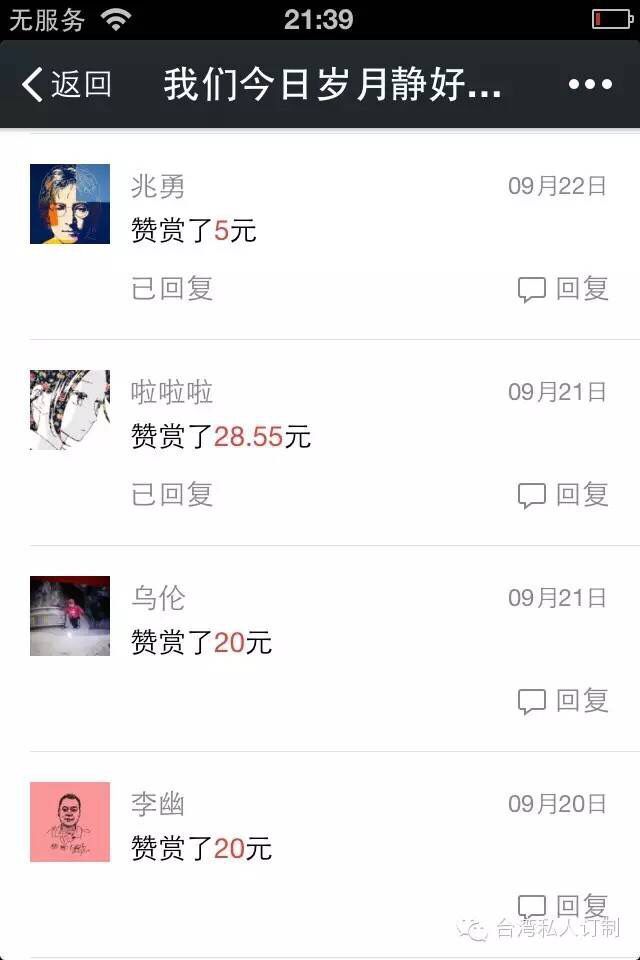Reply to 李幽's 20元 reward
Screen dimensions: 640x960
563,906
